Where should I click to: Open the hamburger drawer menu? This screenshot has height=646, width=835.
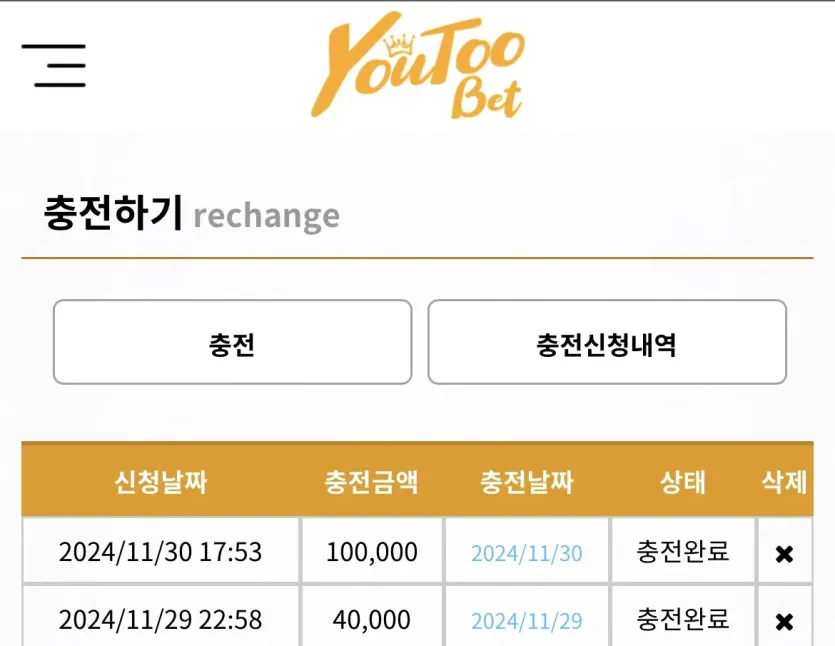pos(54,66)
